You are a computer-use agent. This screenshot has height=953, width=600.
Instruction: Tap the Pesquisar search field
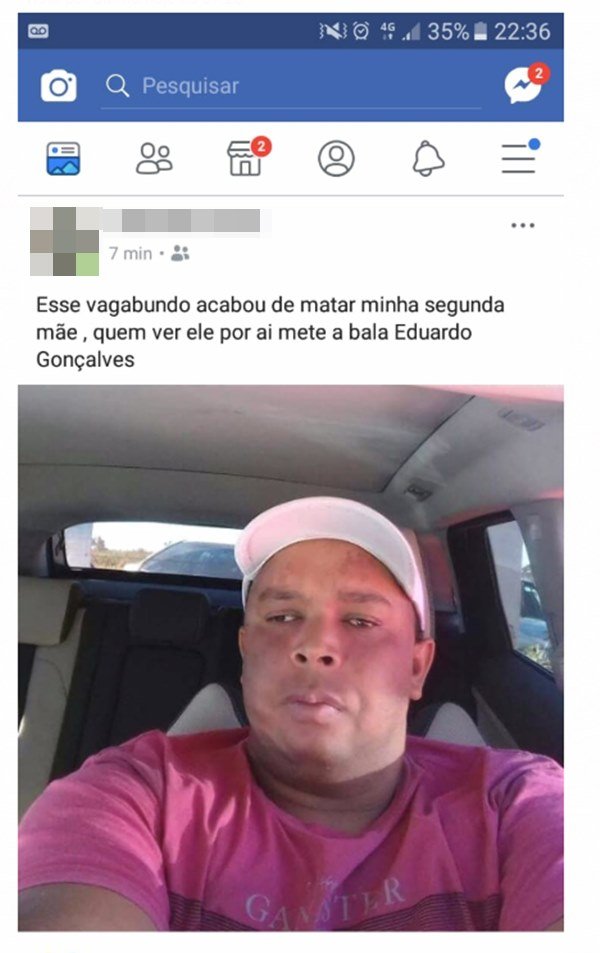coord(290,86)
